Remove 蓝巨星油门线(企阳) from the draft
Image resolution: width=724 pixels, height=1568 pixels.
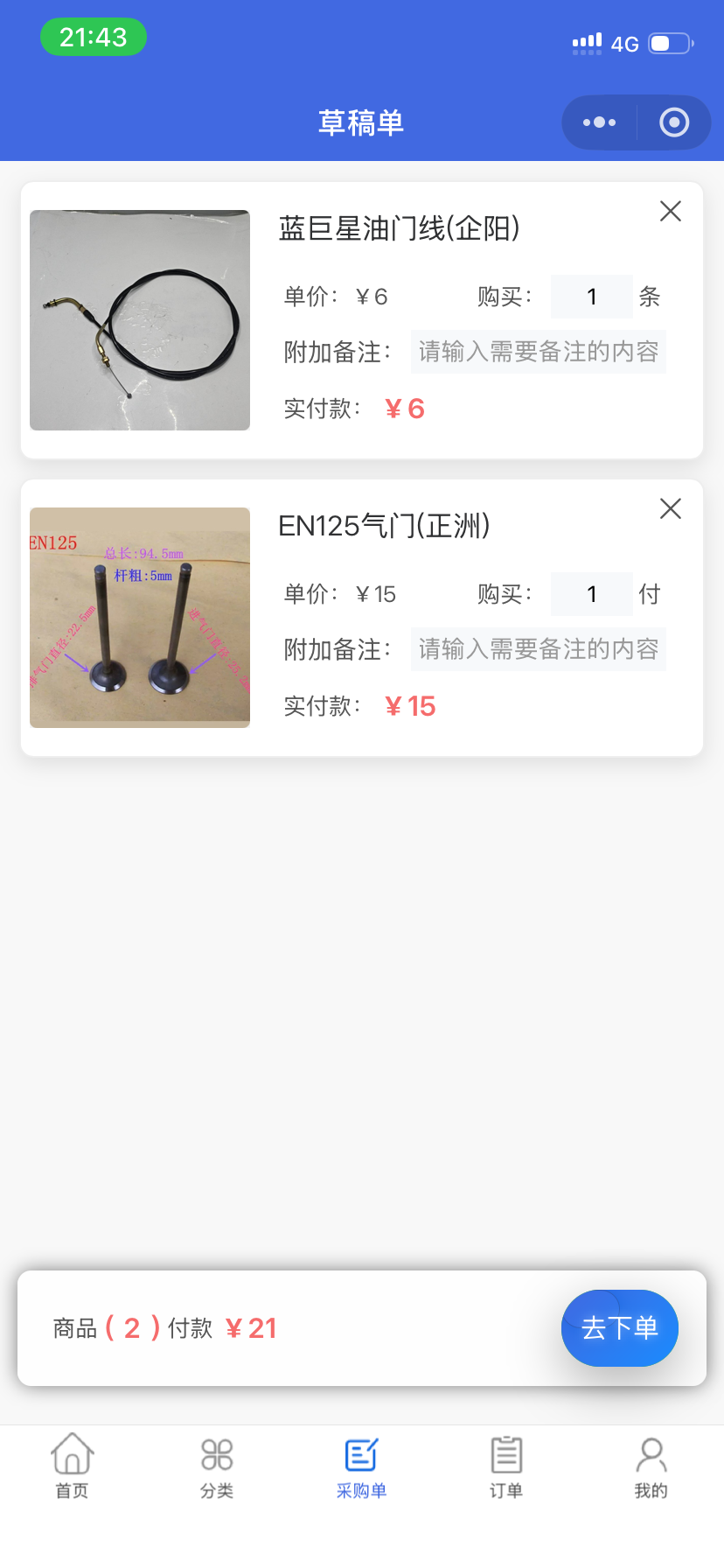pyautogui.click(x=670, y=212)
